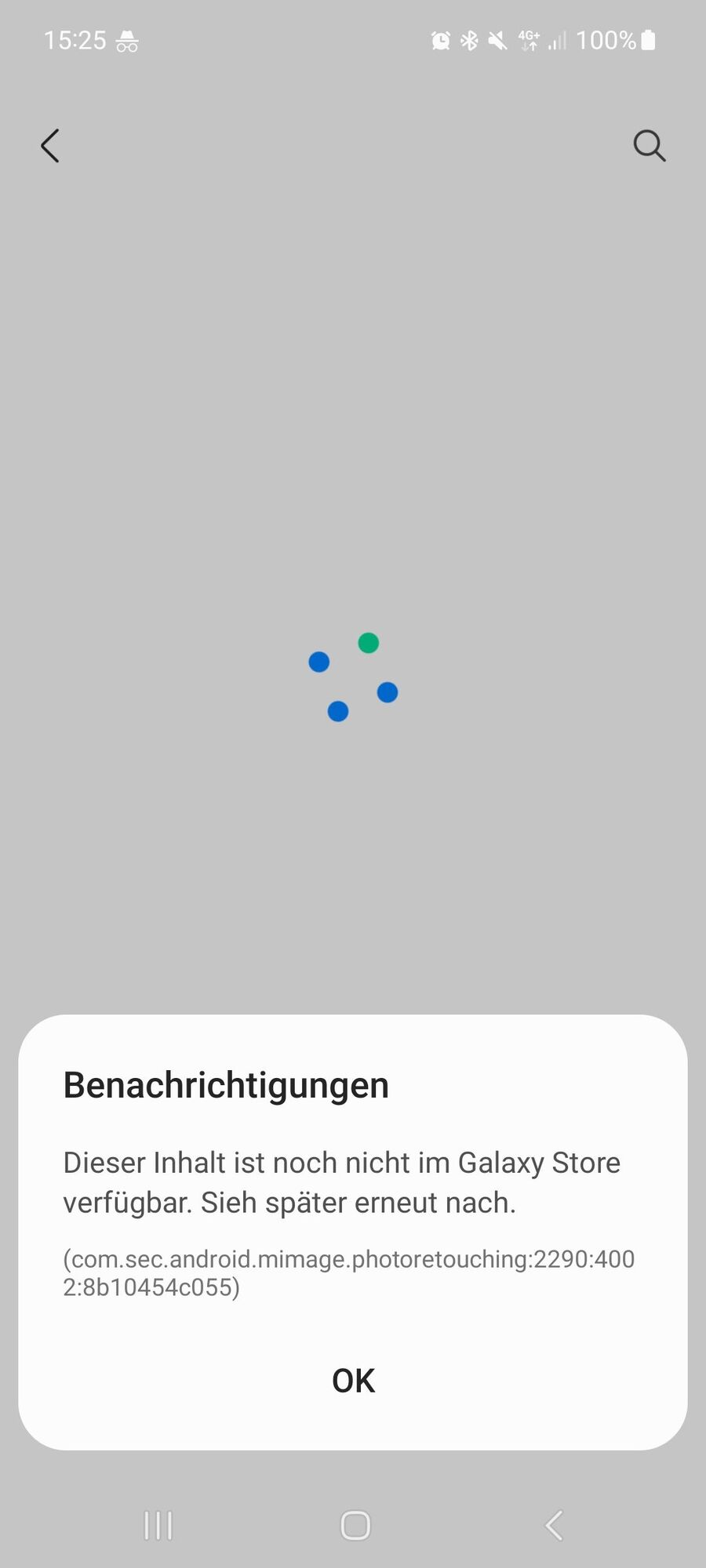706x1568 pixels.
Task: Tap the green dot of the loading animation
Action: point(368,643)
